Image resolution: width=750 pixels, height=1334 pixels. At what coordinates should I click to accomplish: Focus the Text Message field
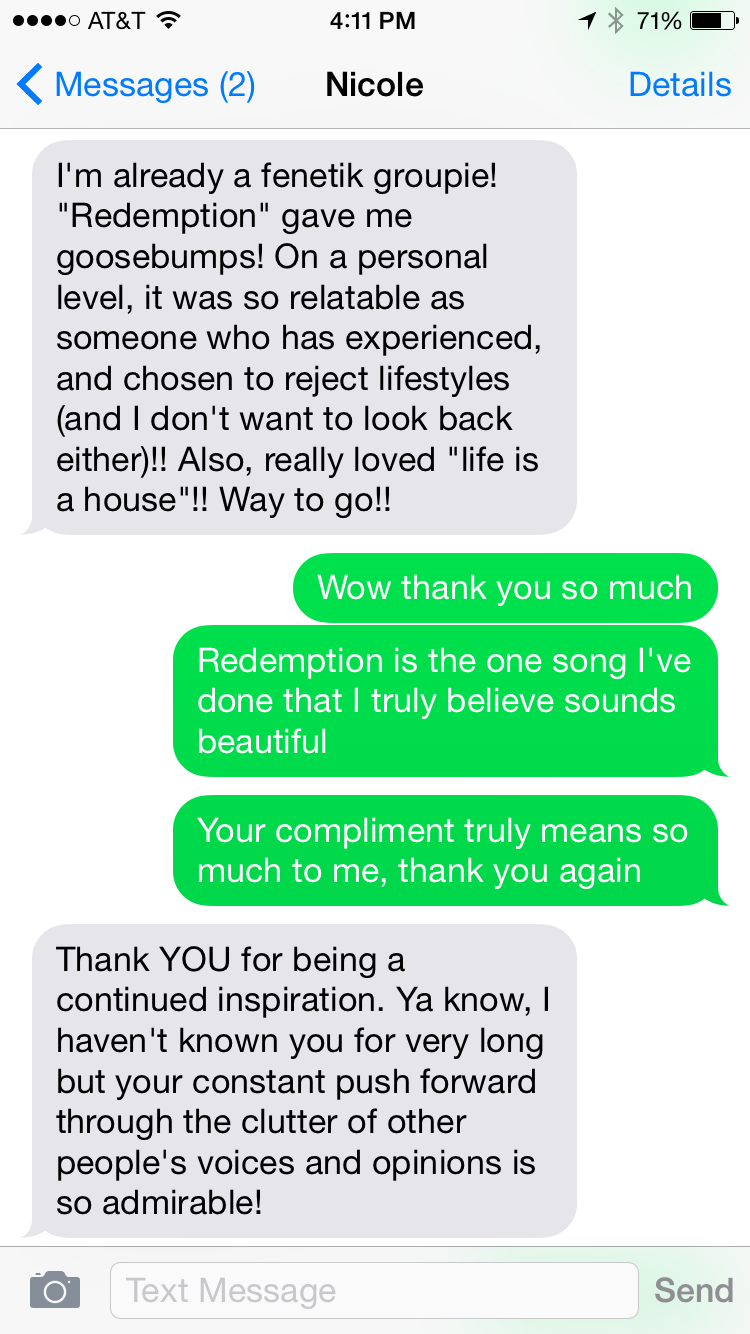(374, 1290)
